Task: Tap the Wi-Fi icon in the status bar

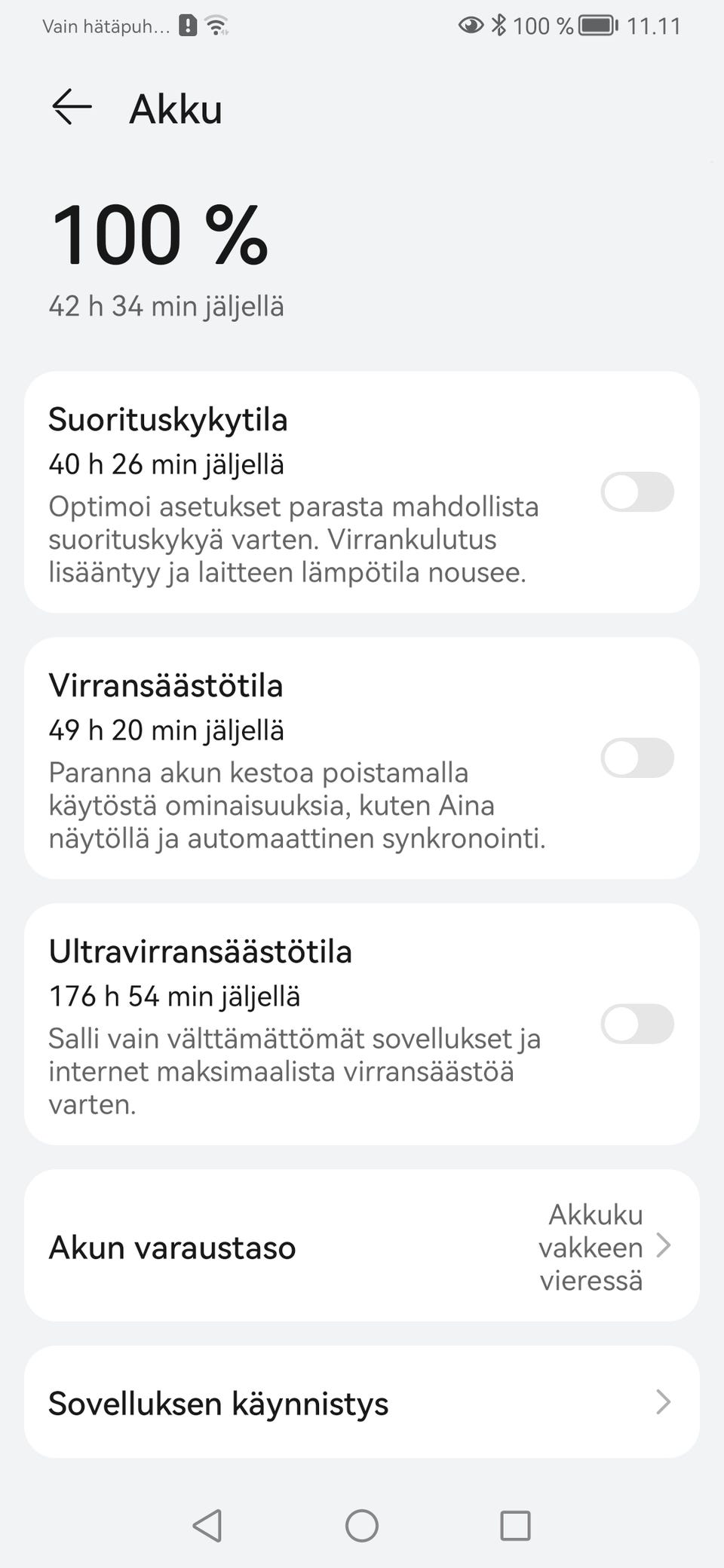Action: [215, 25]
